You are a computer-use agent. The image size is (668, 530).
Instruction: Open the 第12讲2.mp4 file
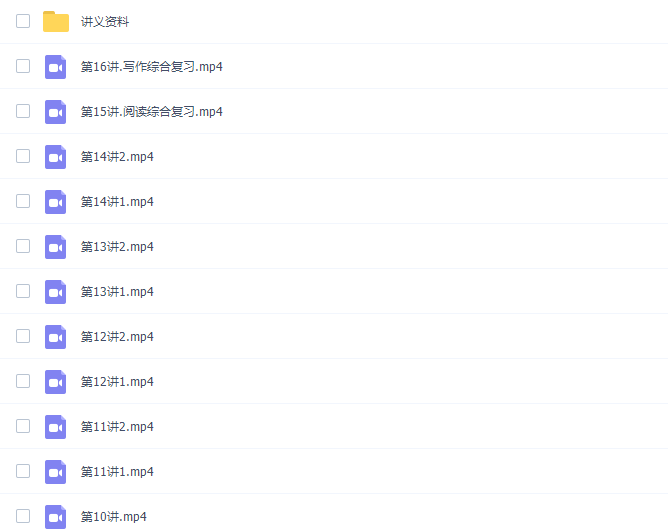click(x=117, y=337)
